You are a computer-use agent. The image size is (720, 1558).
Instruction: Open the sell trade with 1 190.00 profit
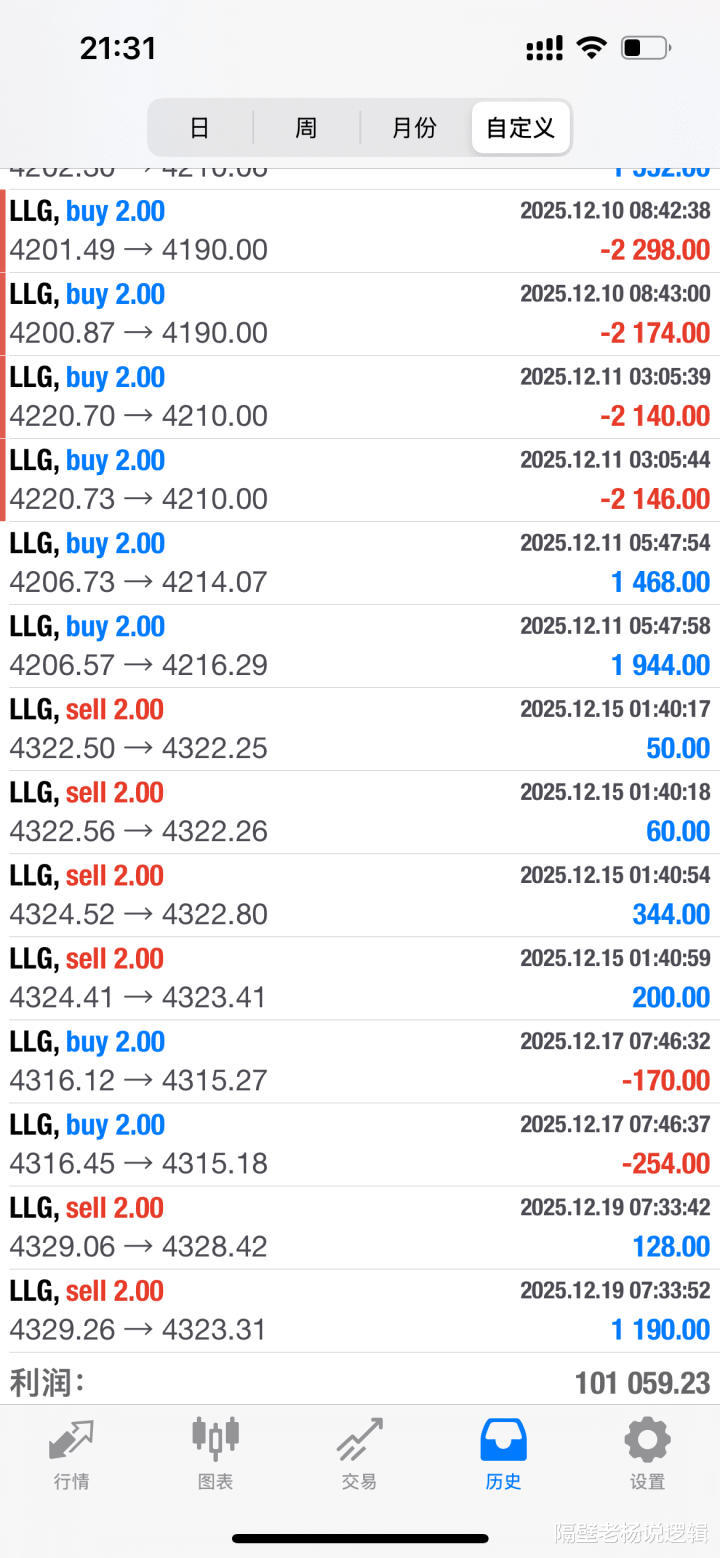pos(360,1310)
